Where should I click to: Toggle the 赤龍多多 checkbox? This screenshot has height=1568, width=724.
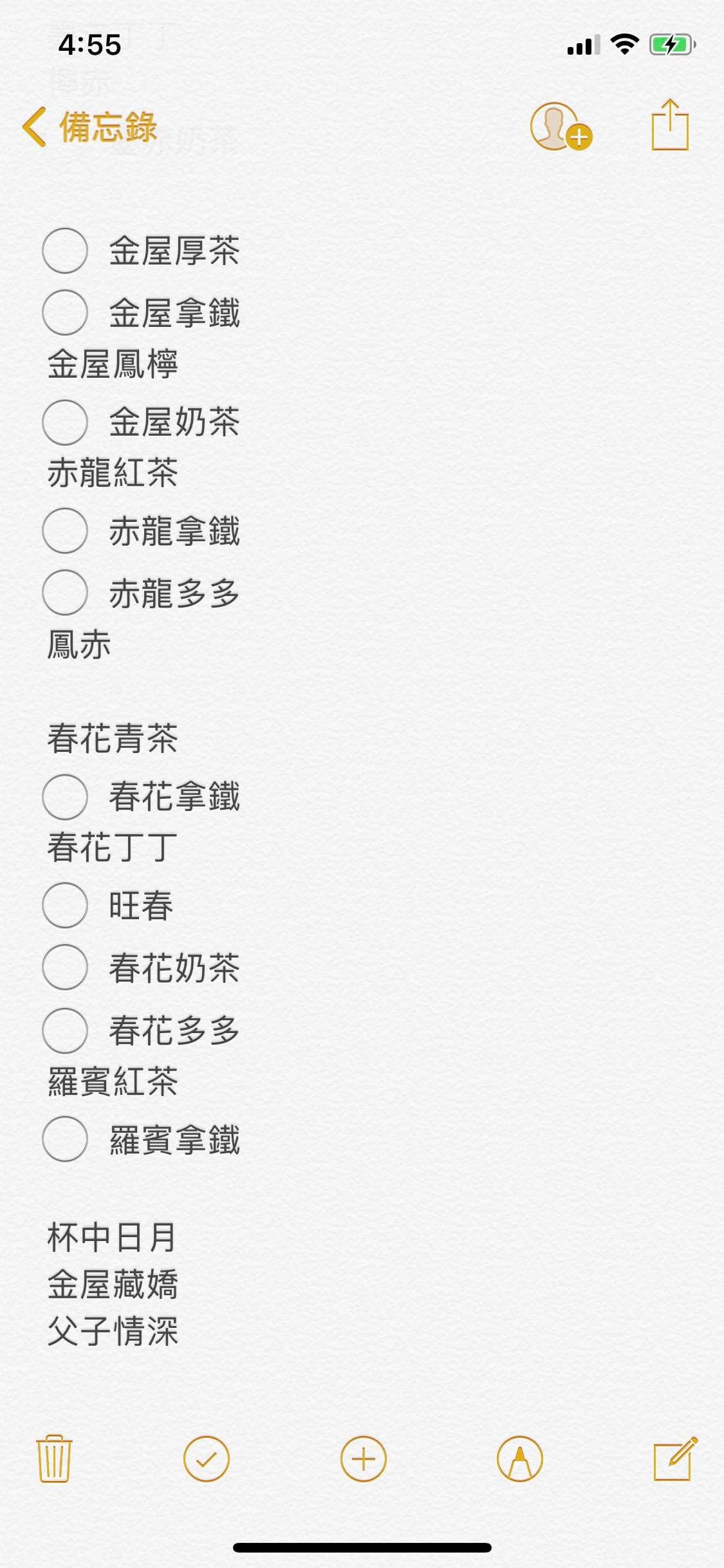tap(65, 593)
